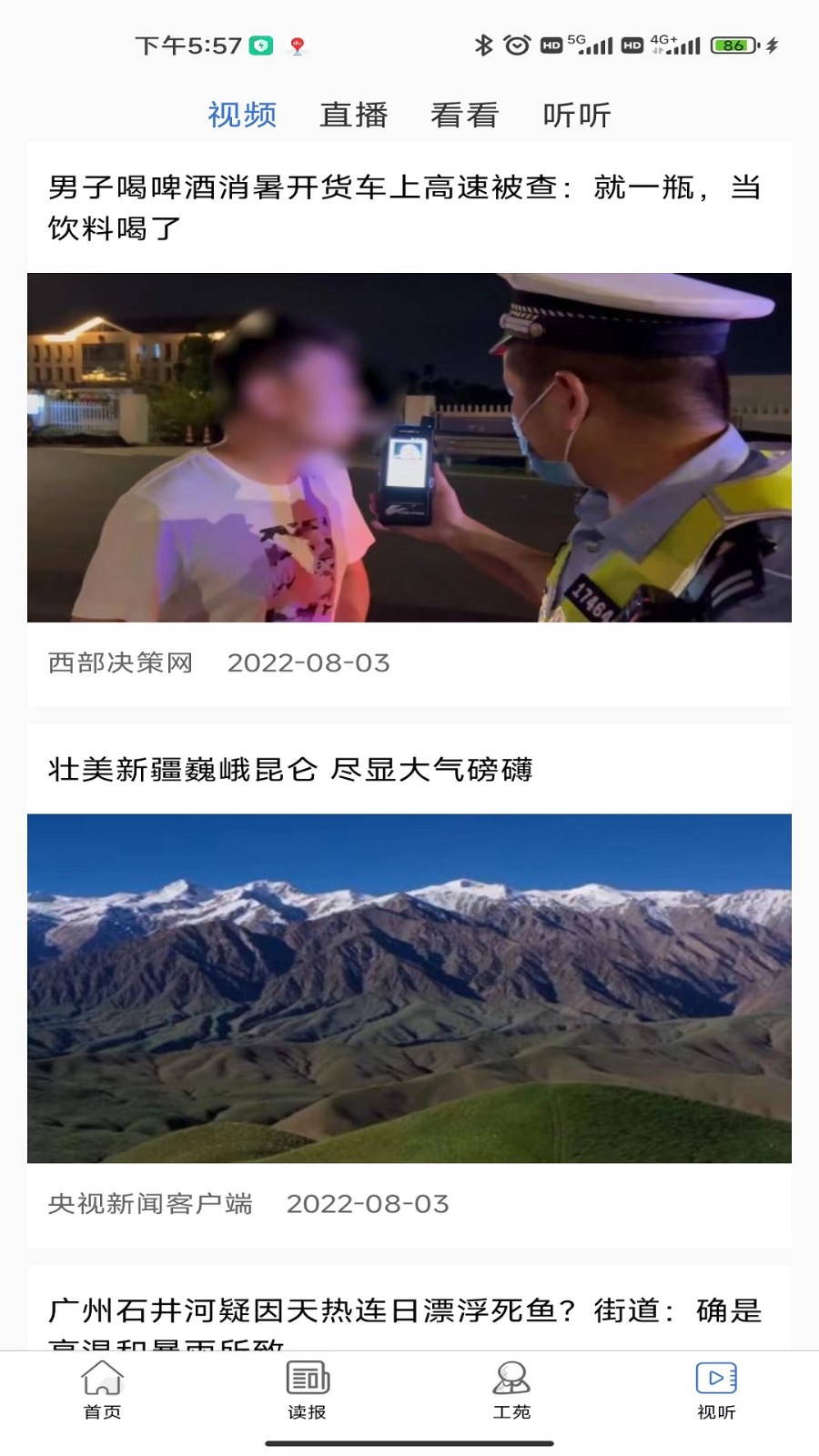819x1456 pixels.
Task: Open the 视听 video icon
Action: coord(716,1392)
